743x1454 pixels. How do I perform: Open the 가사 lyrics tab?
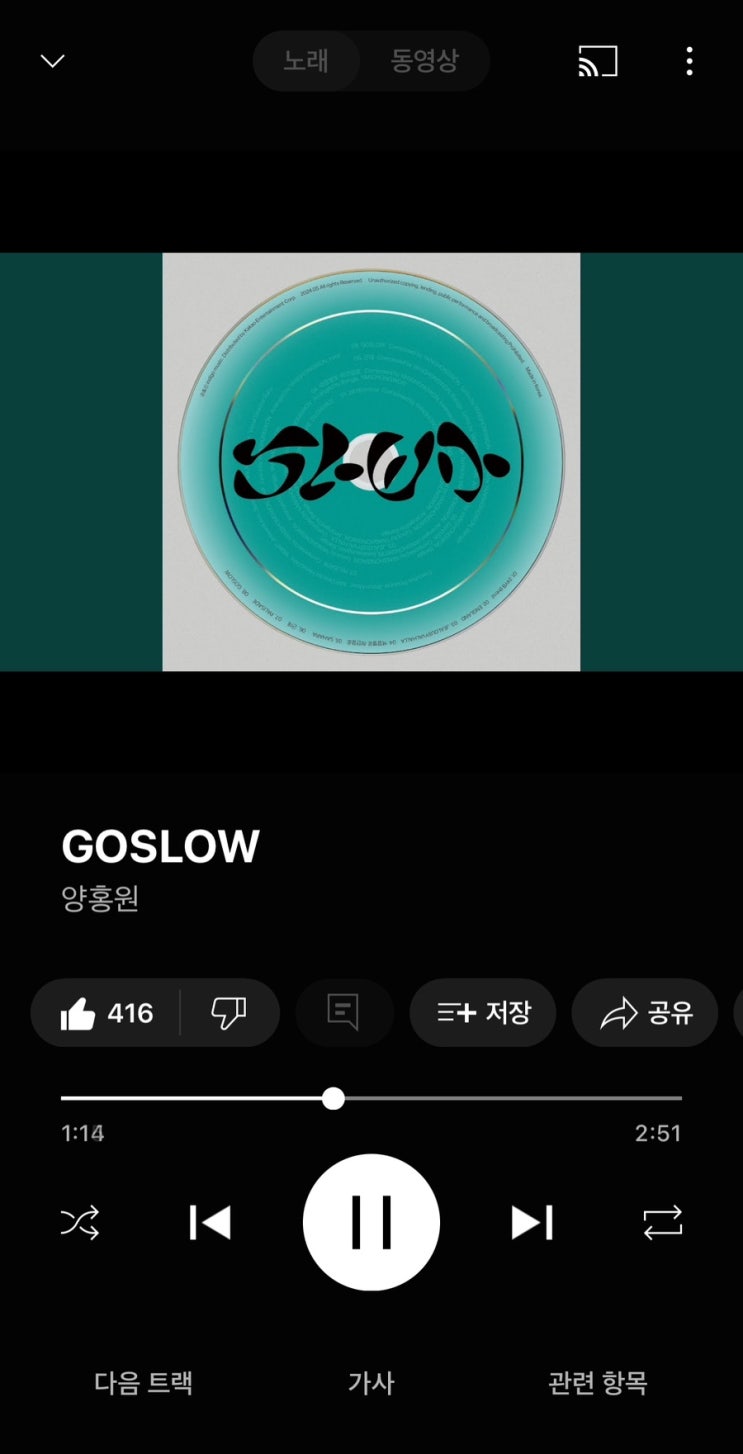click(371, 1383)
